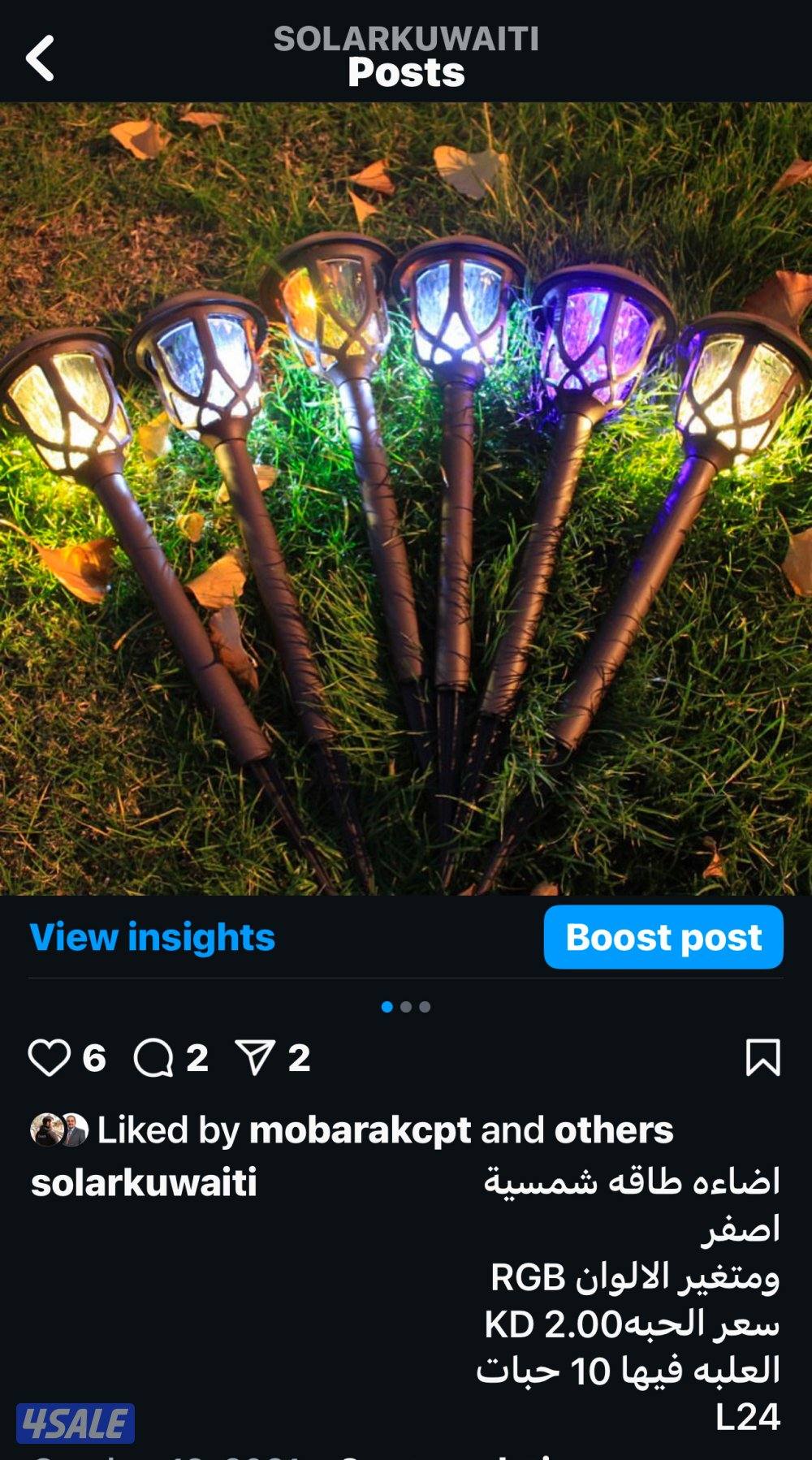Open the solarkuwaiti profile from the caption

tap(144, 1182)
